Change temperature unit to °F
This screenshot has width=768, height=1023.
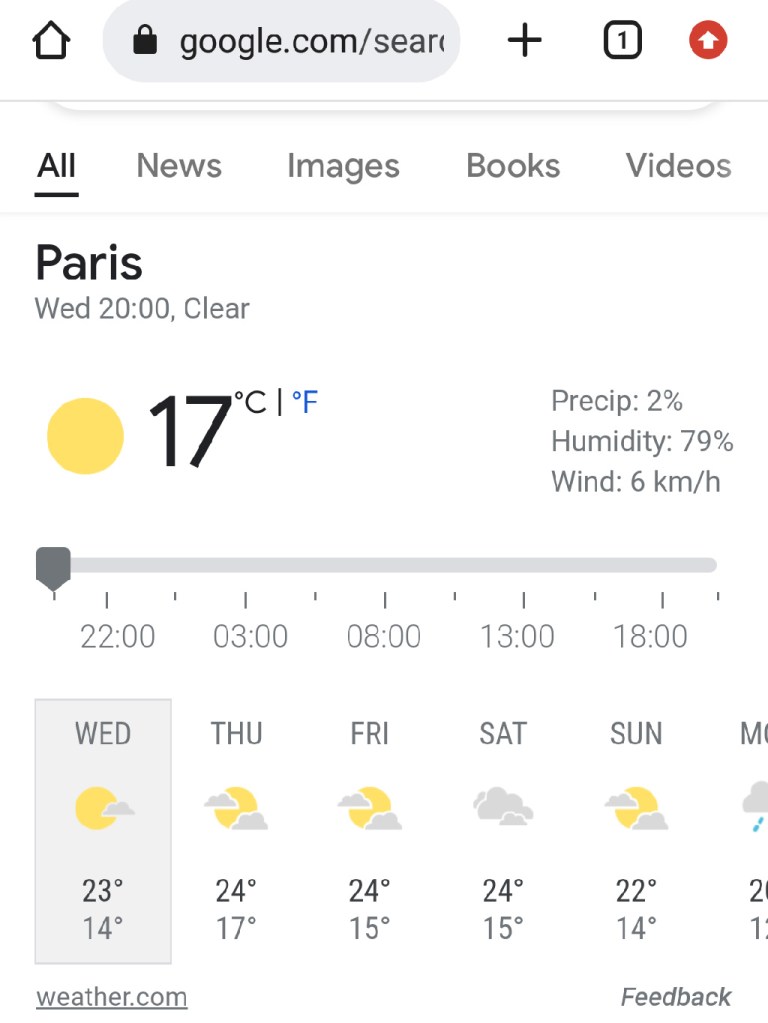305,403
